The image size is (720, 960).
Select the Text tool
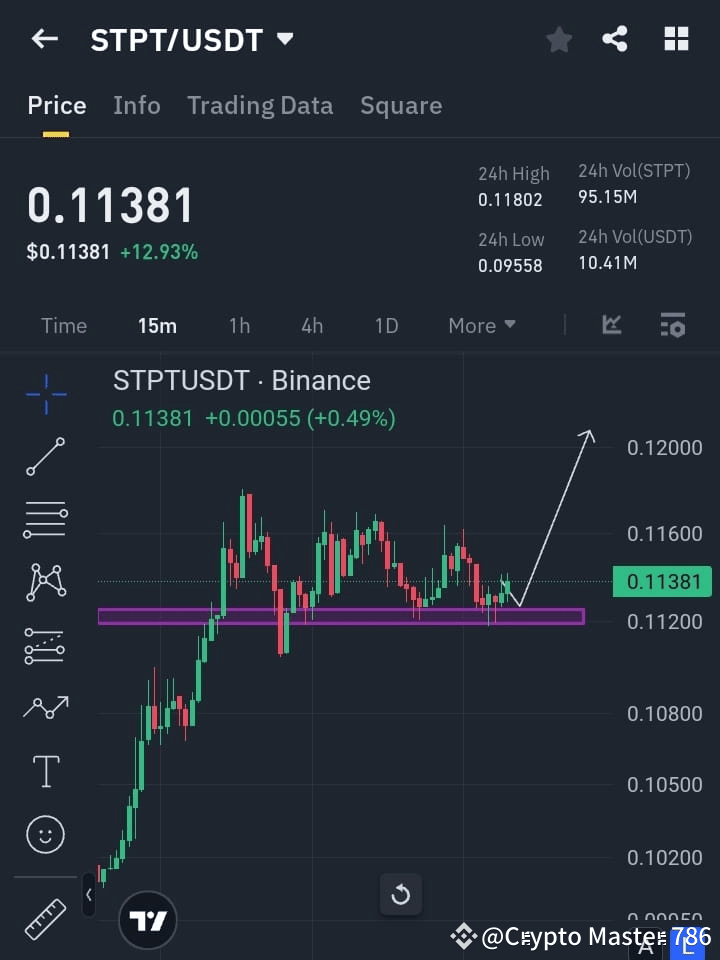(x=45, y=771)
